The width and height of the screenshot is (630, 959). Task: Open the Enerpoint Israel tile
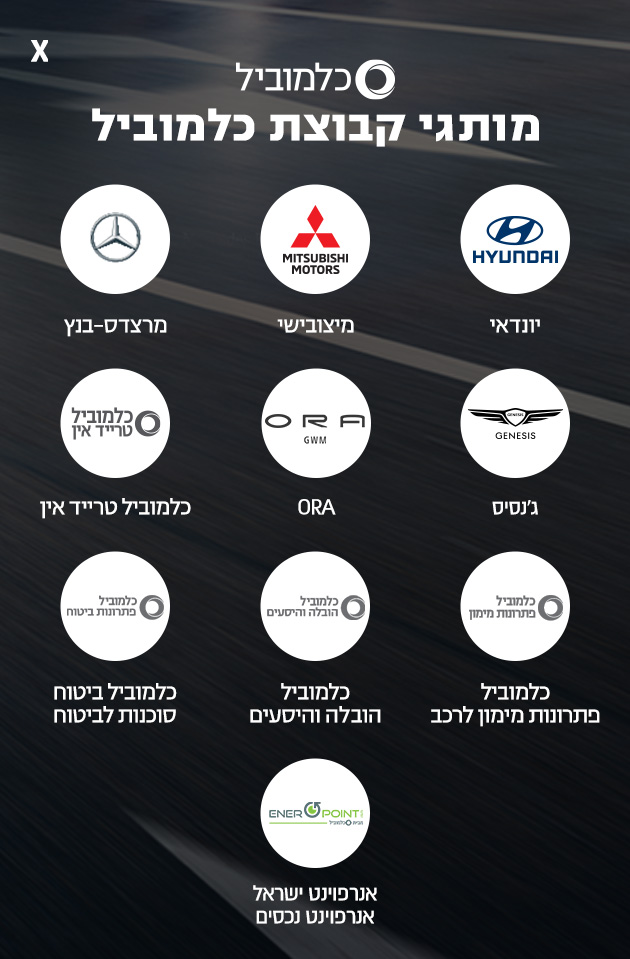point(315,813)
